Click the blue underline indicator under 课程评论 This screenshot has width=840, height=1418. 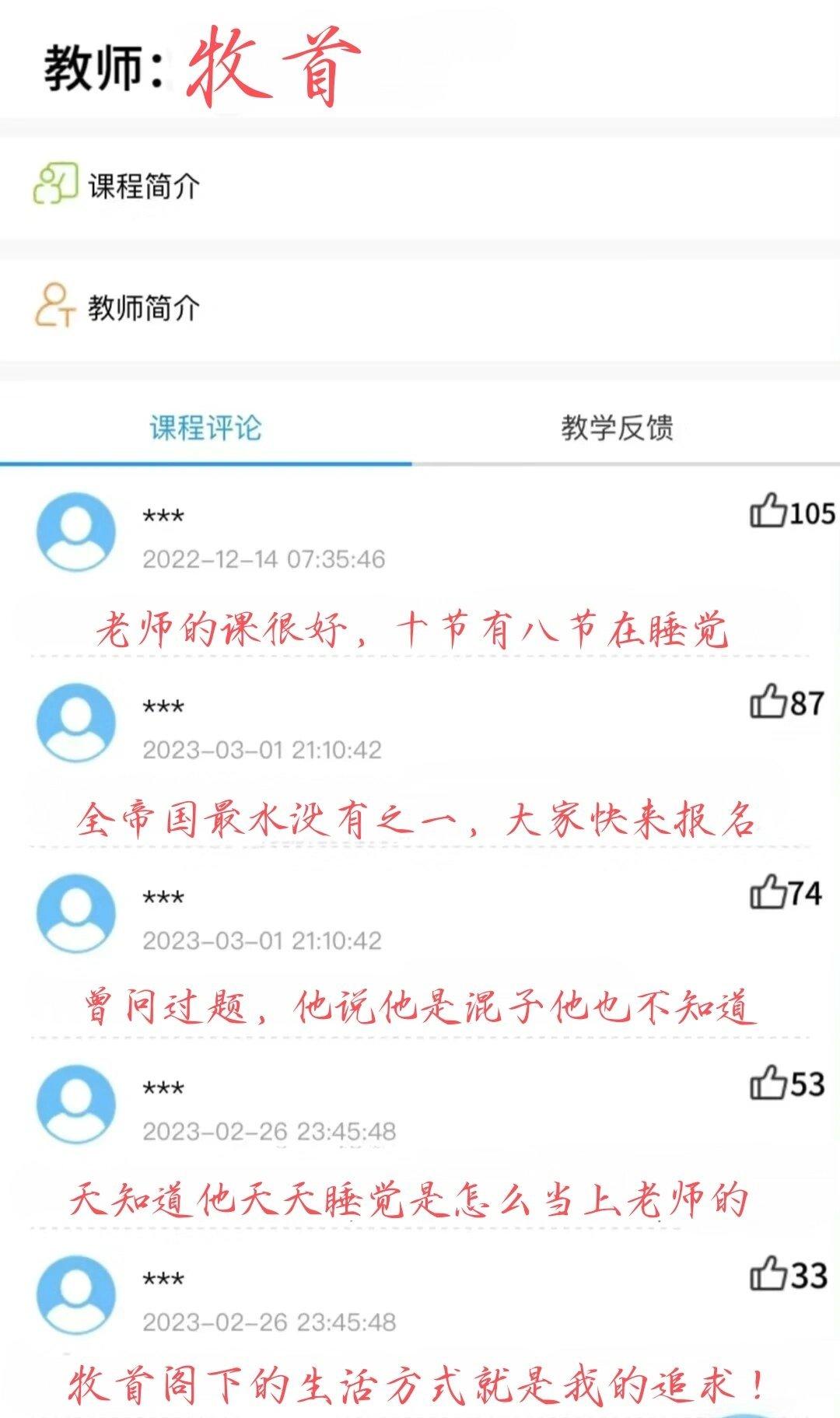coord(205,461)
